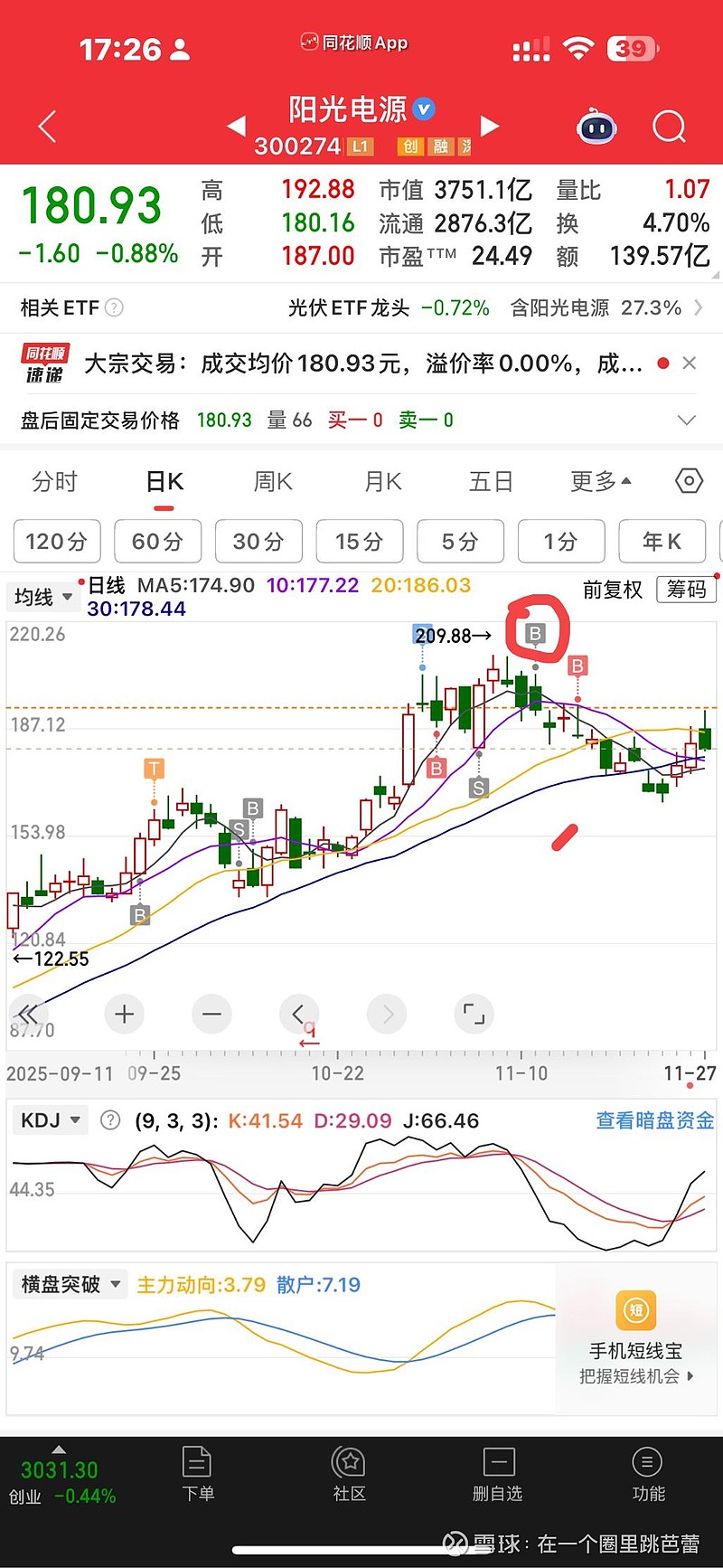This screenshot has height=1568, width=723.
Task: Dismiss the 大宗交易 news banner
Action: coord(690,363)
